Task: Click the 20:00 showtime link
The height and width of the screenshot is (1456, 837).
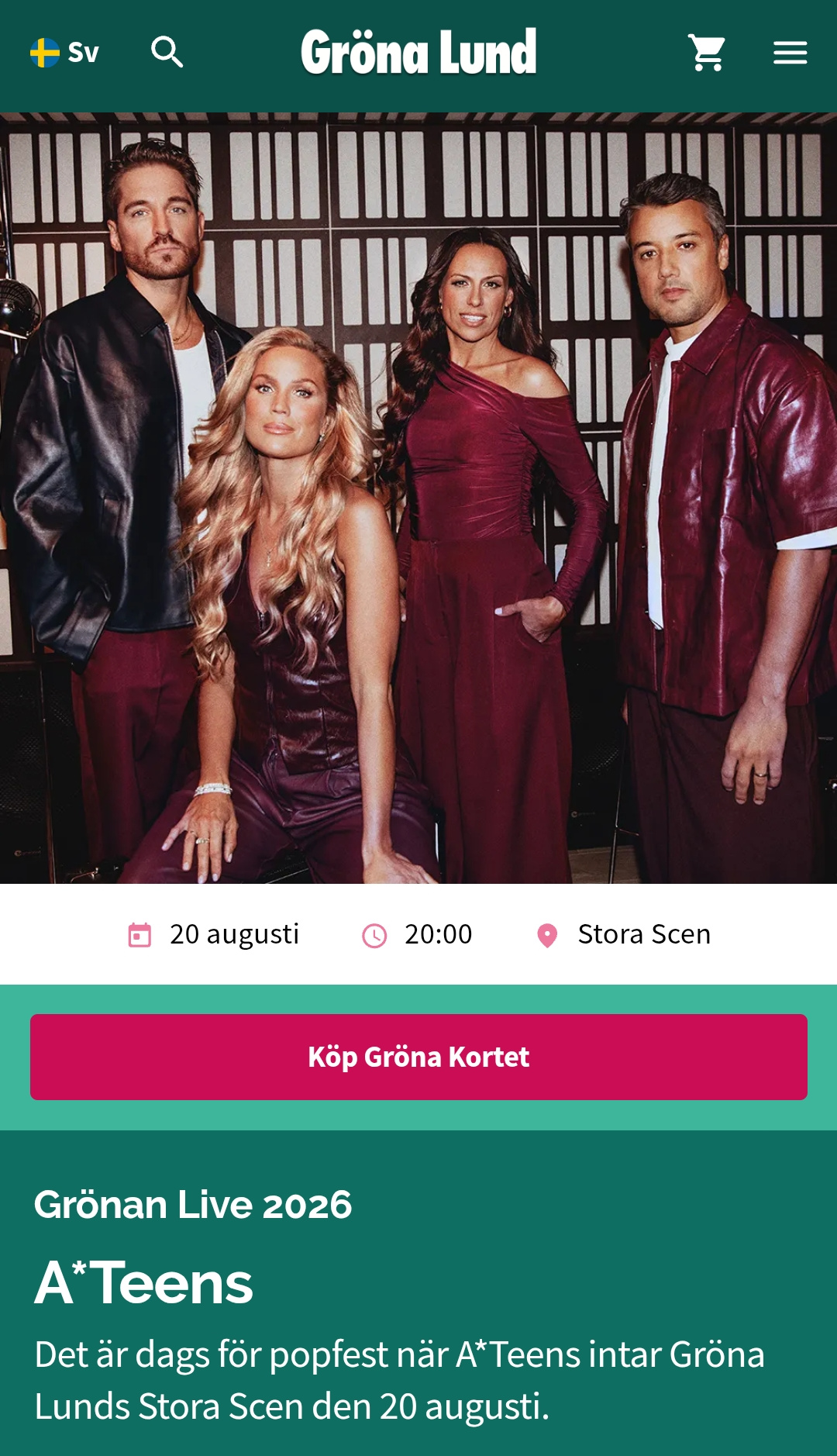Action: (438, 933)
